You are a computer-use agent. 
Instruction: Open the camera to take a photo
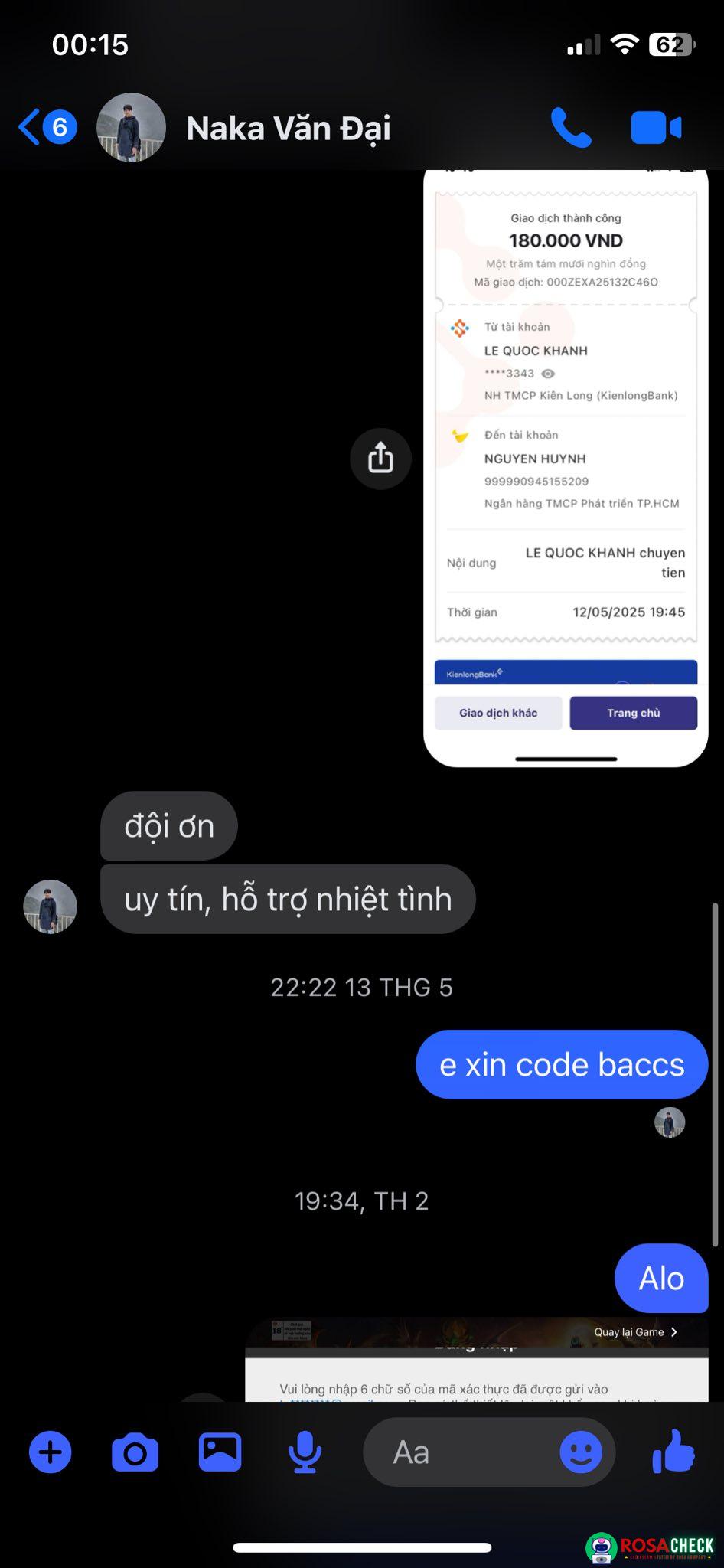tap(135, 1452)
